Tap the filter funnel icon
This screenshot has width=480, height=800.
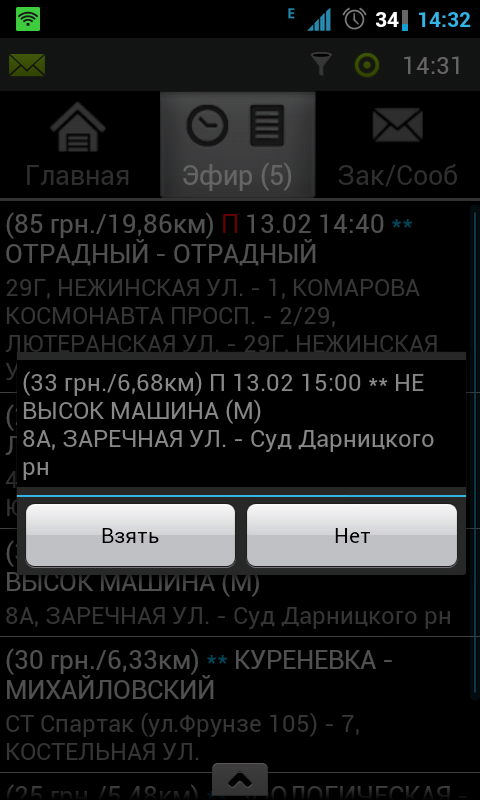tap(321, 65)
